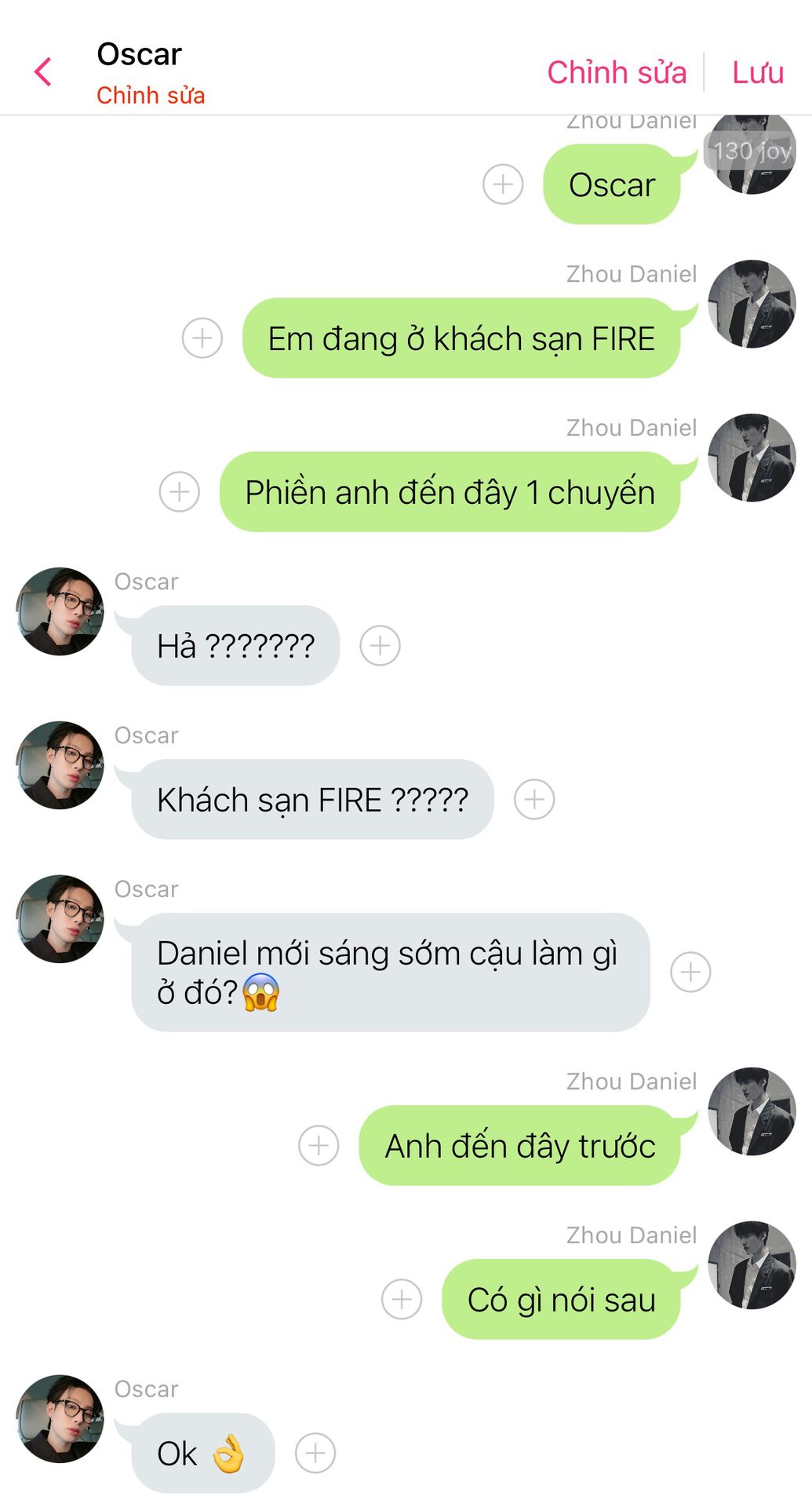The height and width of the screenshot is (1507, 812).
Task: Tap the plus beside the "Oscar" bubble
Action: [x=503, y=184]
